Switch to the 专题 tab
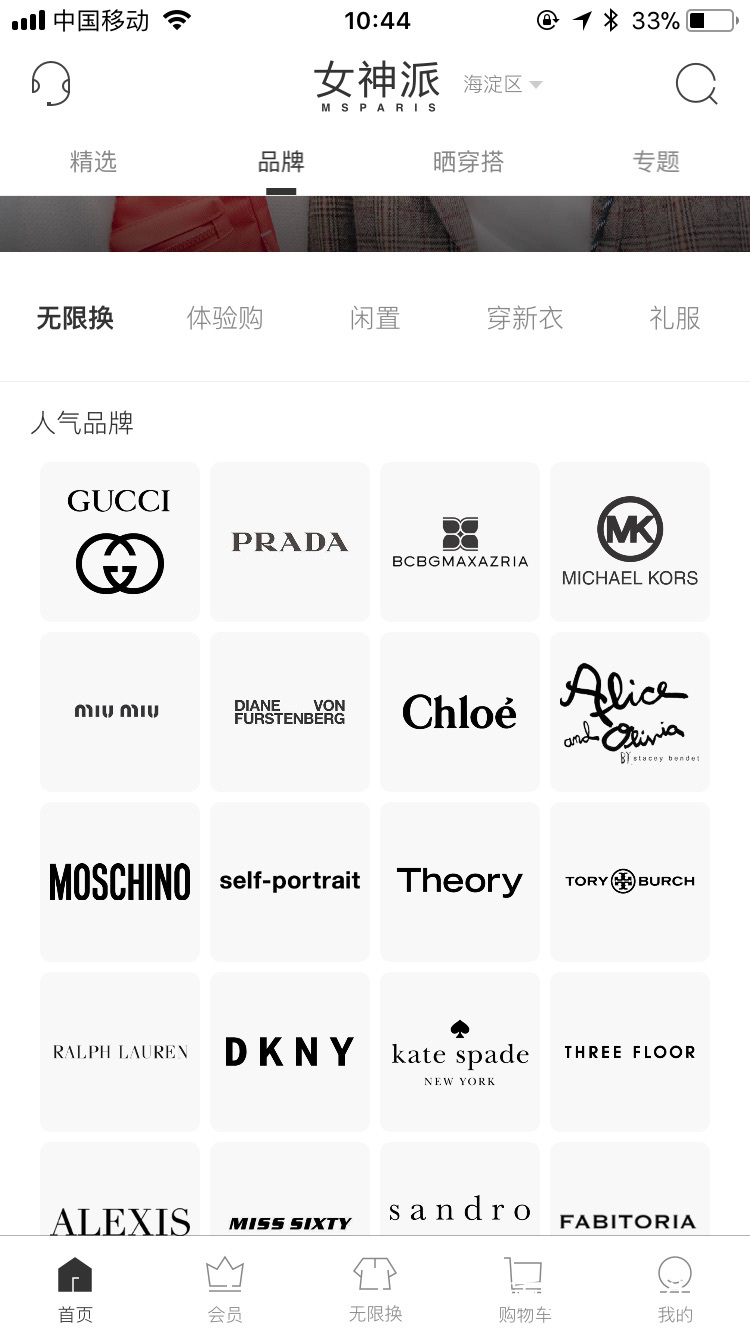This screenshot has height=1334, width=750. 656,162
